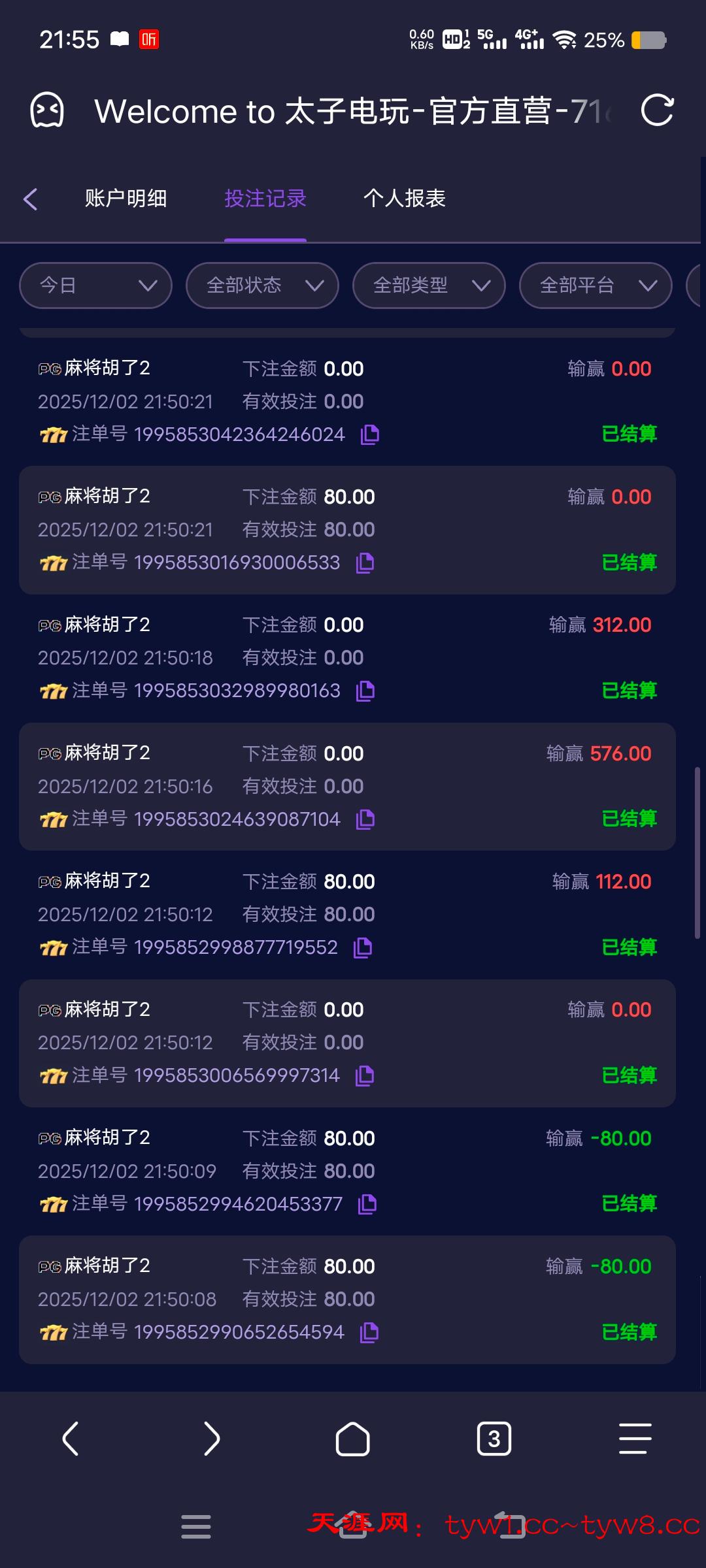Copy bet number 1995853042364246024
The width and height of the screenshot is (706, 1568).
[370, 434]
